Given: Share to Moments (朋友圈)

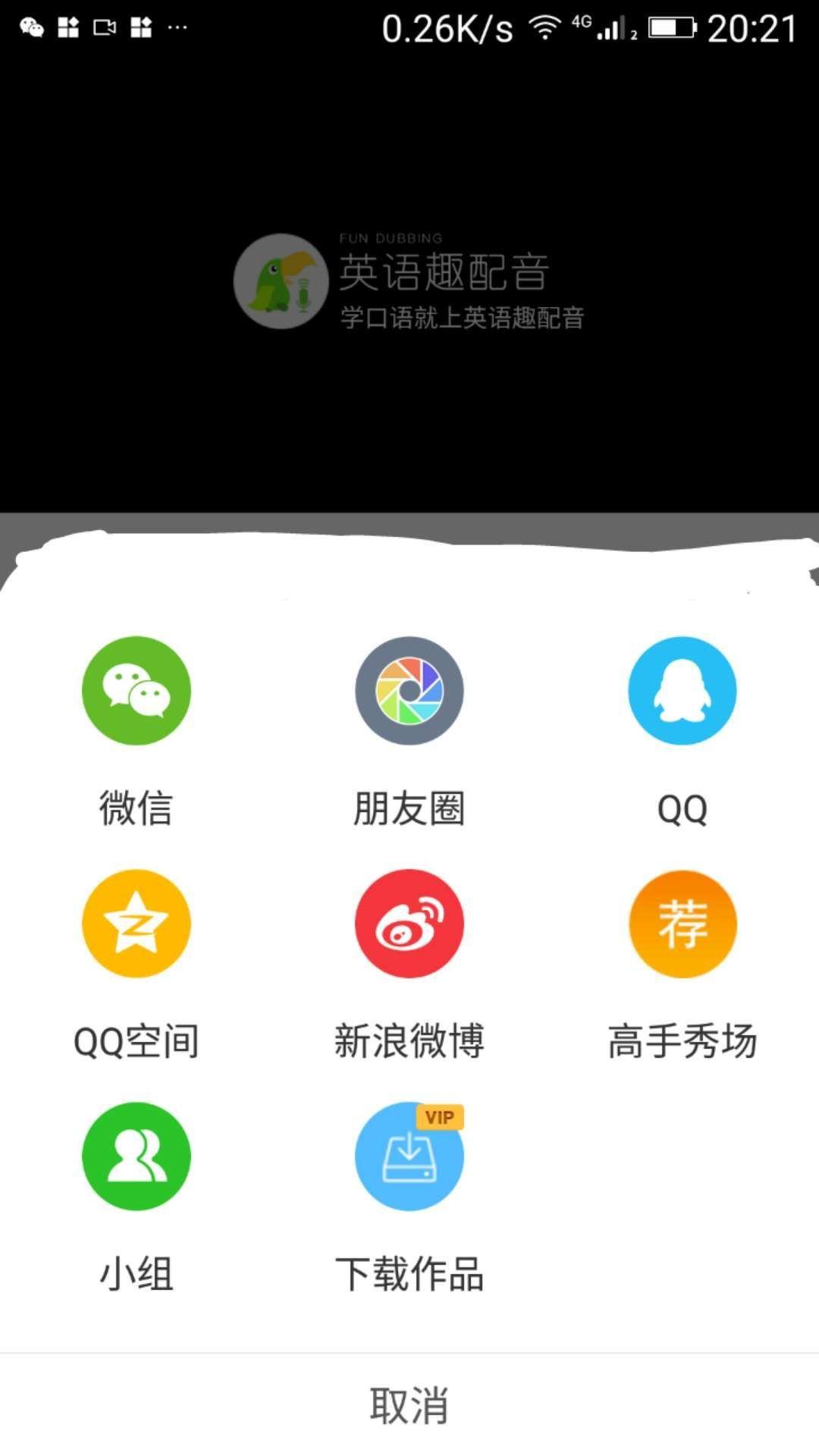Looking at the screenshot, I should (x=409, y=691).
